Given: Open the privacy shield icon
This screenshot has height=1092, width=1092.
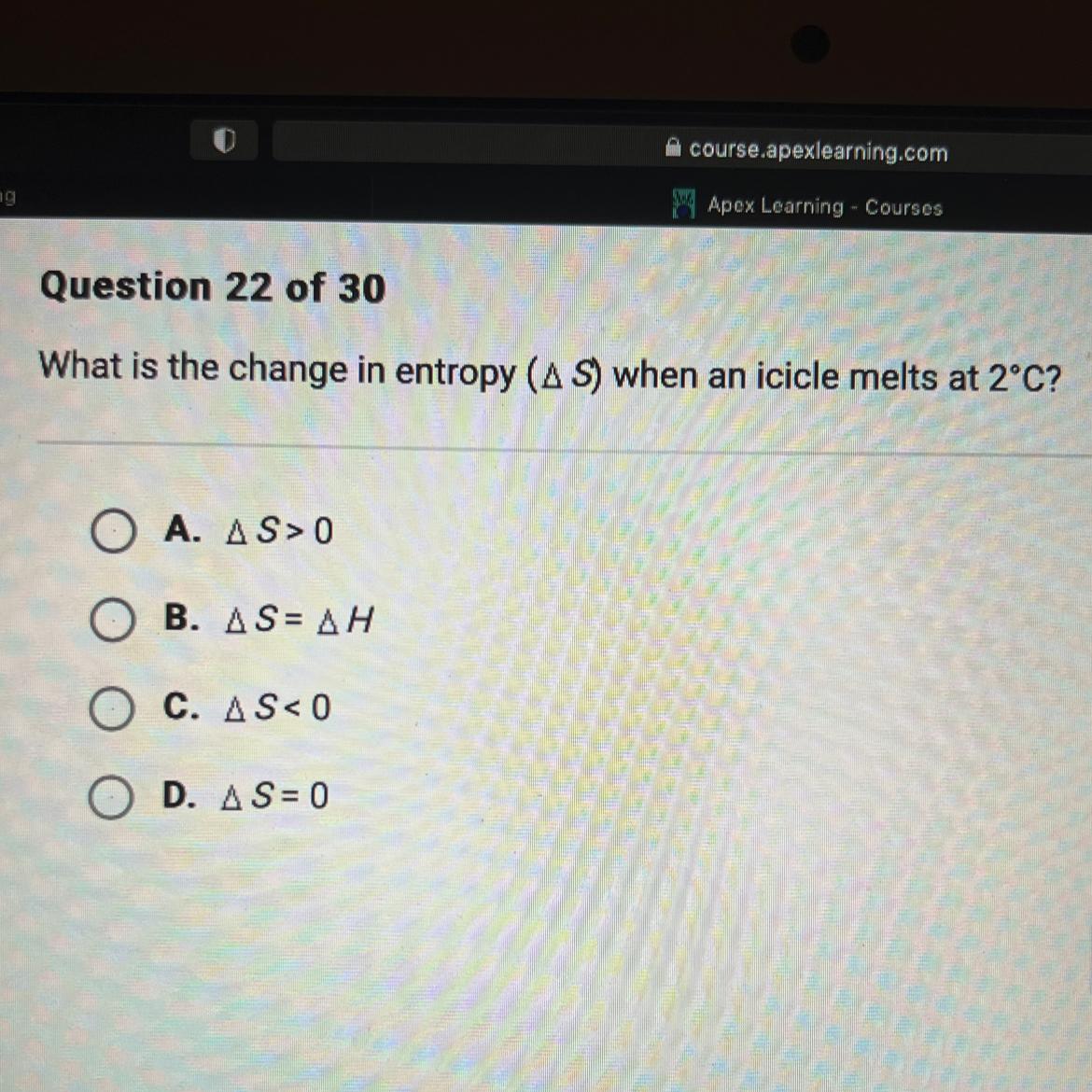Looking at the screenshot, I should pos(224,141).
